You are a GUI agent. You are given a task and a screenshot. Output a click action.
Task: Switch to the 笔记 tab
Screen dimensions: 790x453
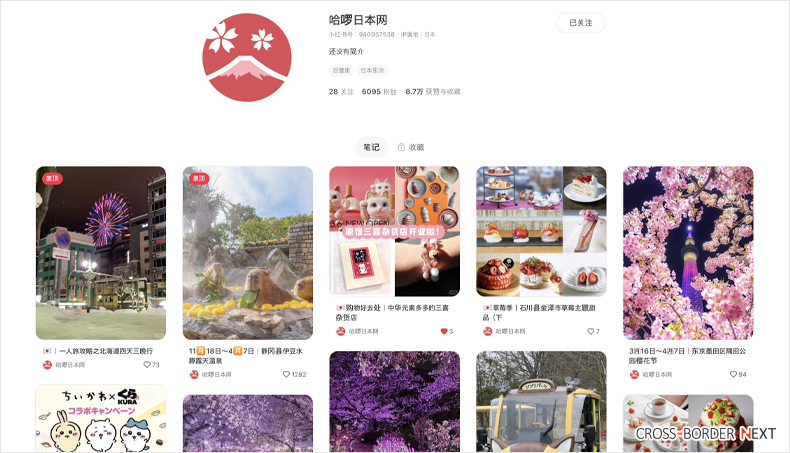coord(371,147)
